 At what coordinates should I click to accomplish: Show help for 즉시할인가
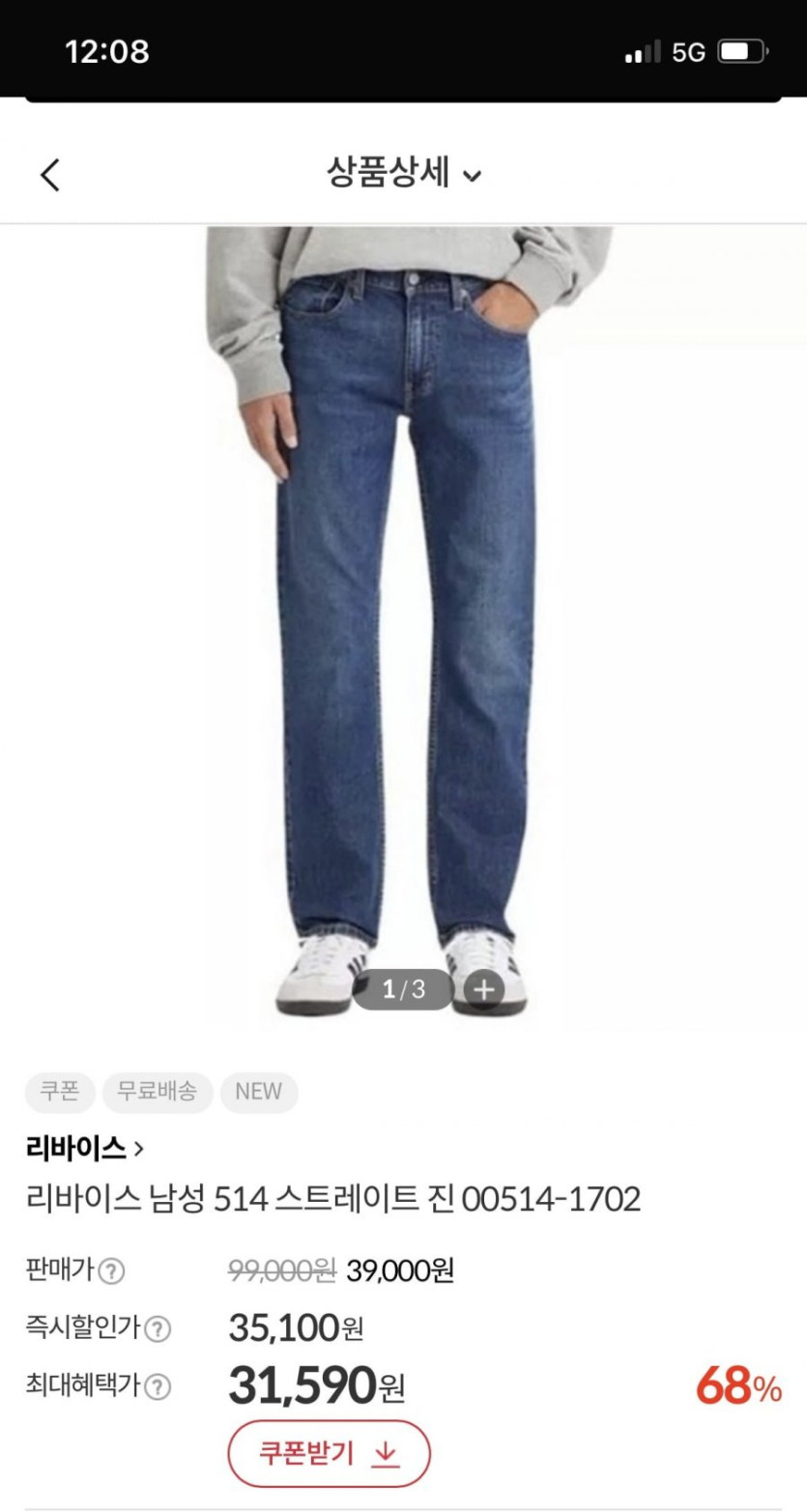158,1329
